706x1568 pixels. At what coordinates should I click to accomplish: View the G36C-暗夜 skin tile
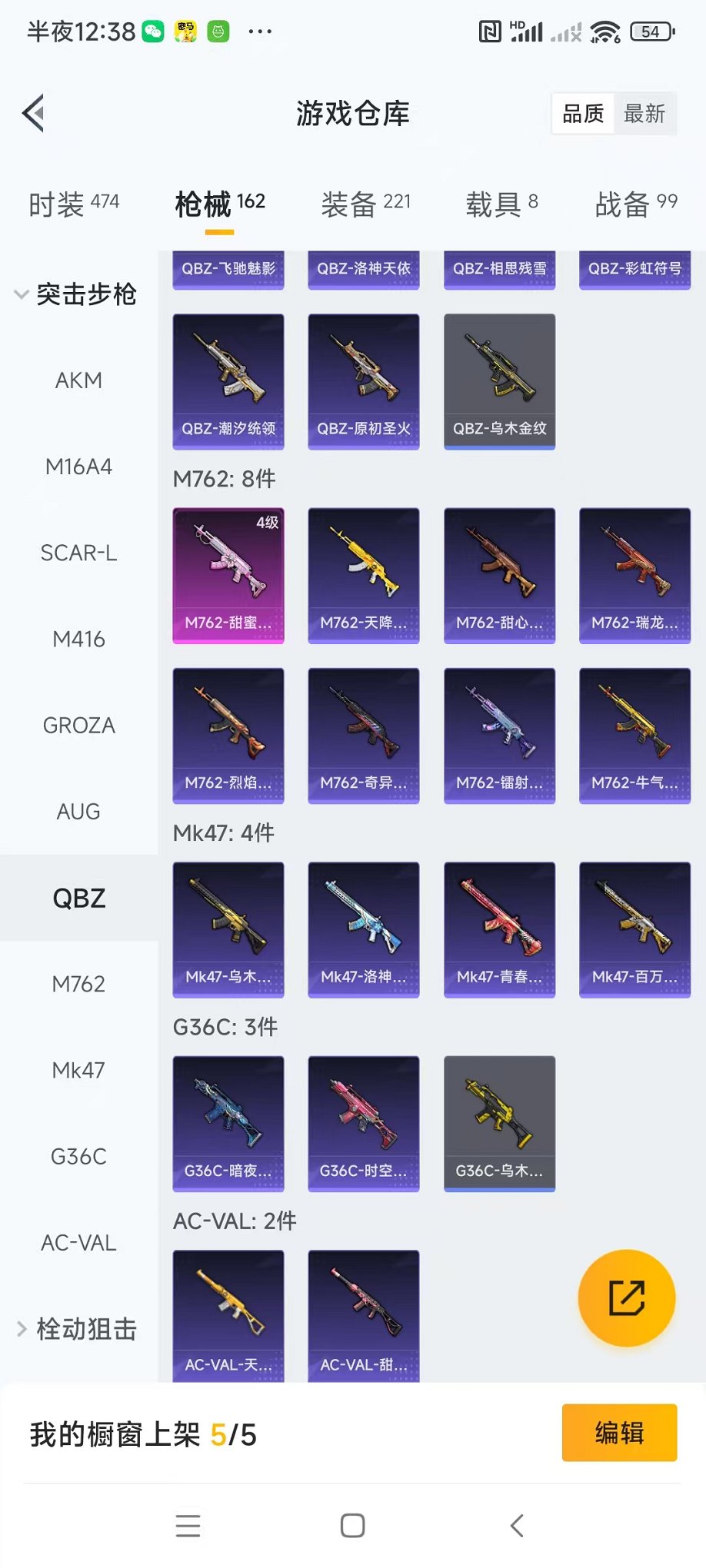point(228,1123)
